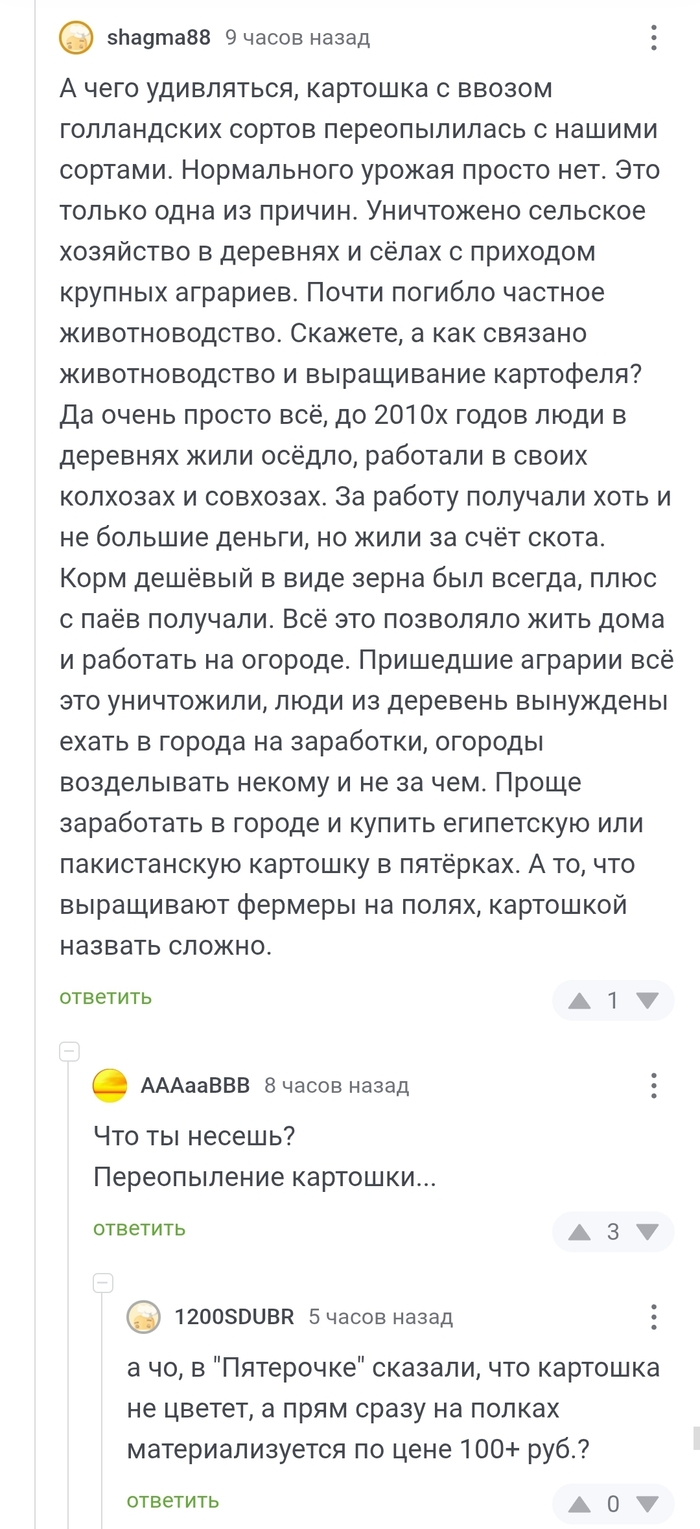
Task: Downvote AAAaaBBB's comment
Action: 647,1232
